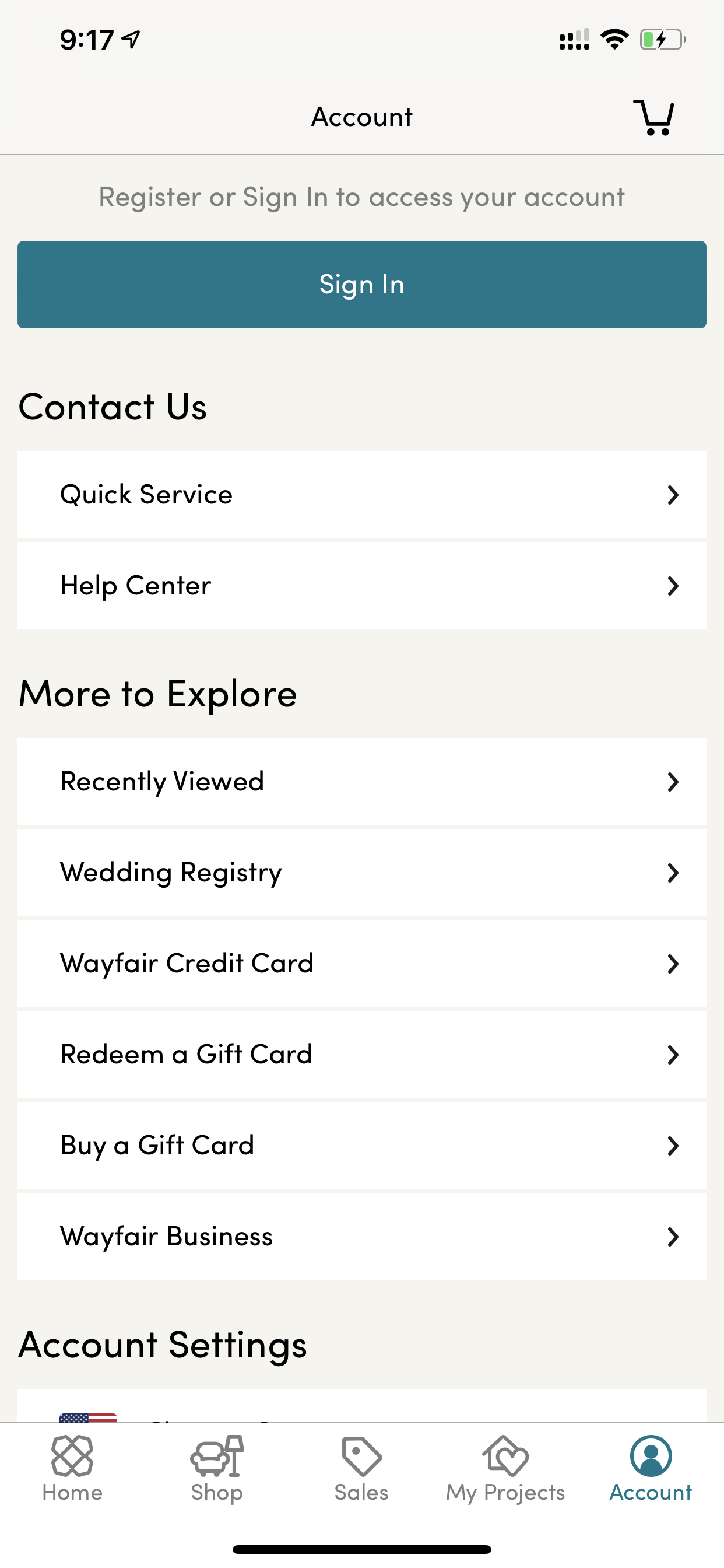Open the Help Center row
Image resolution: width=724 pixels, height=1568 pixels.
[x=362, y=586]
